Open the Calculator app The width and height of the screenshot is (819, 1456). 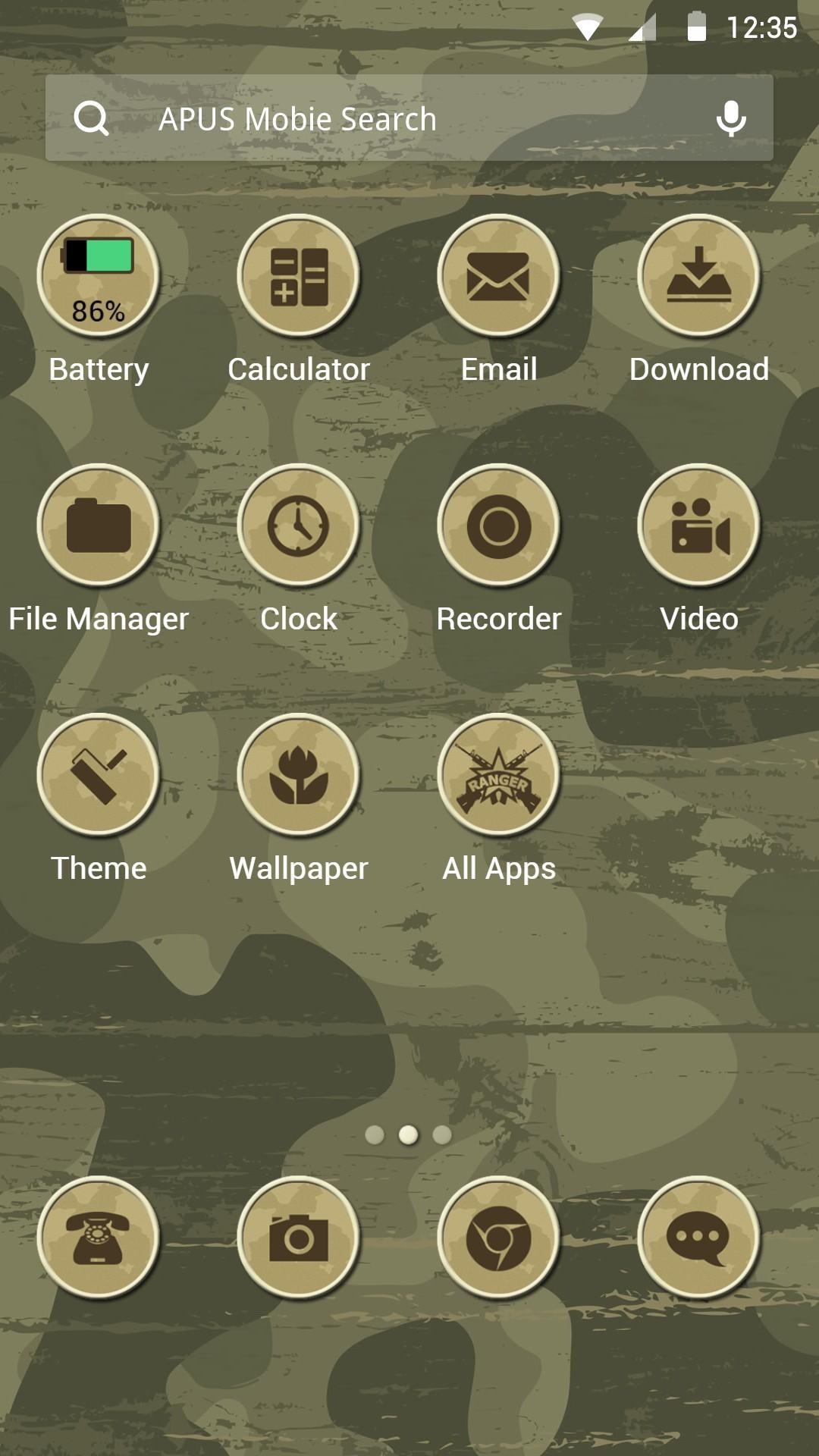(298, 277)
